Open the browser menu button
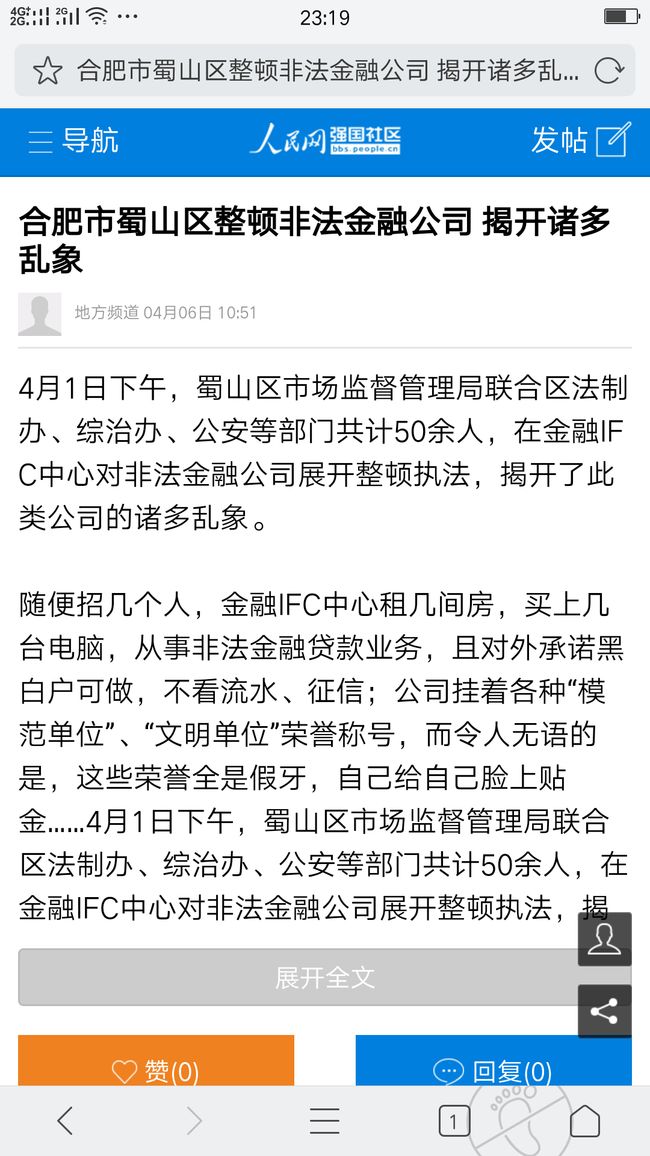 coord(324,1121)
